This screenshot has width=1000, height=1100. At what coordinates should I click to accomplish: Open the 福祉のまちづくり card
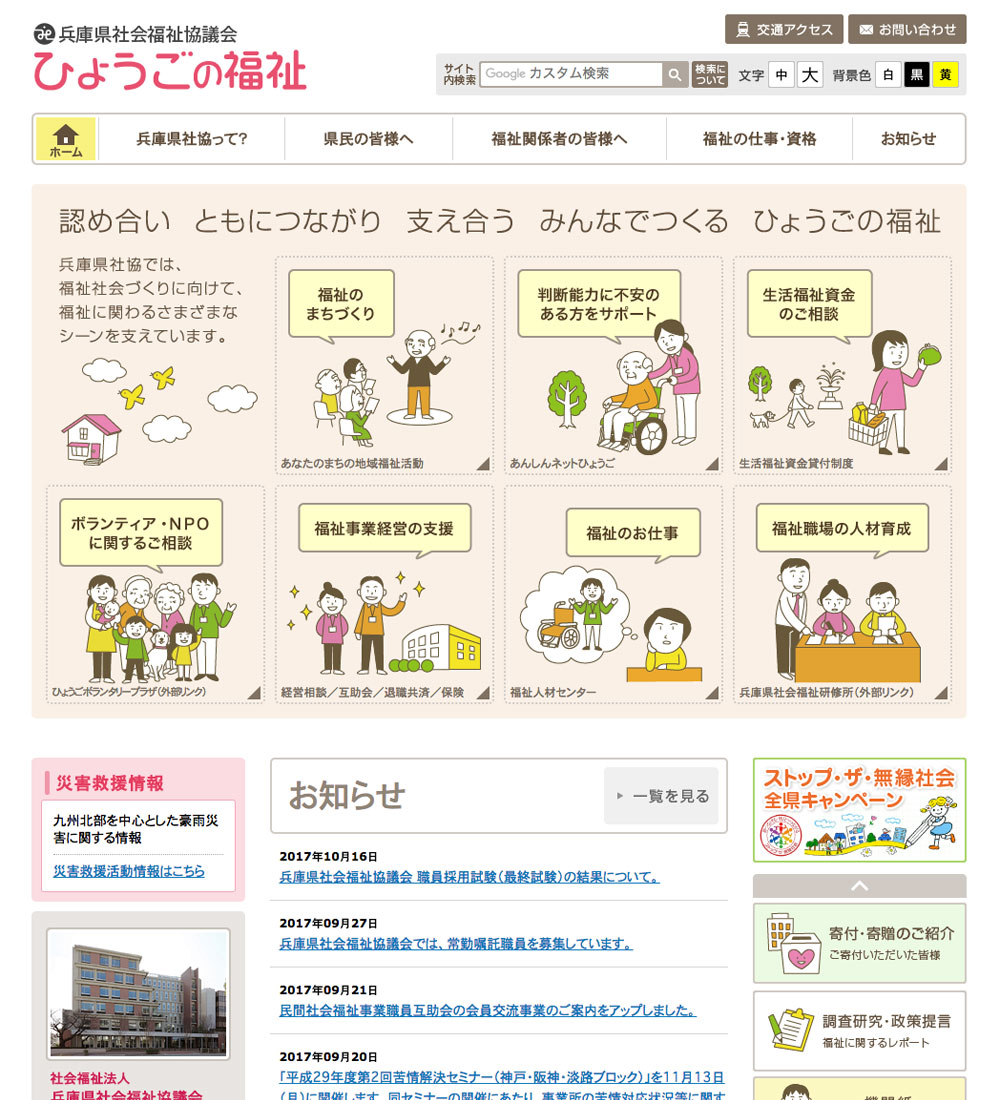(x=384, y=365)
